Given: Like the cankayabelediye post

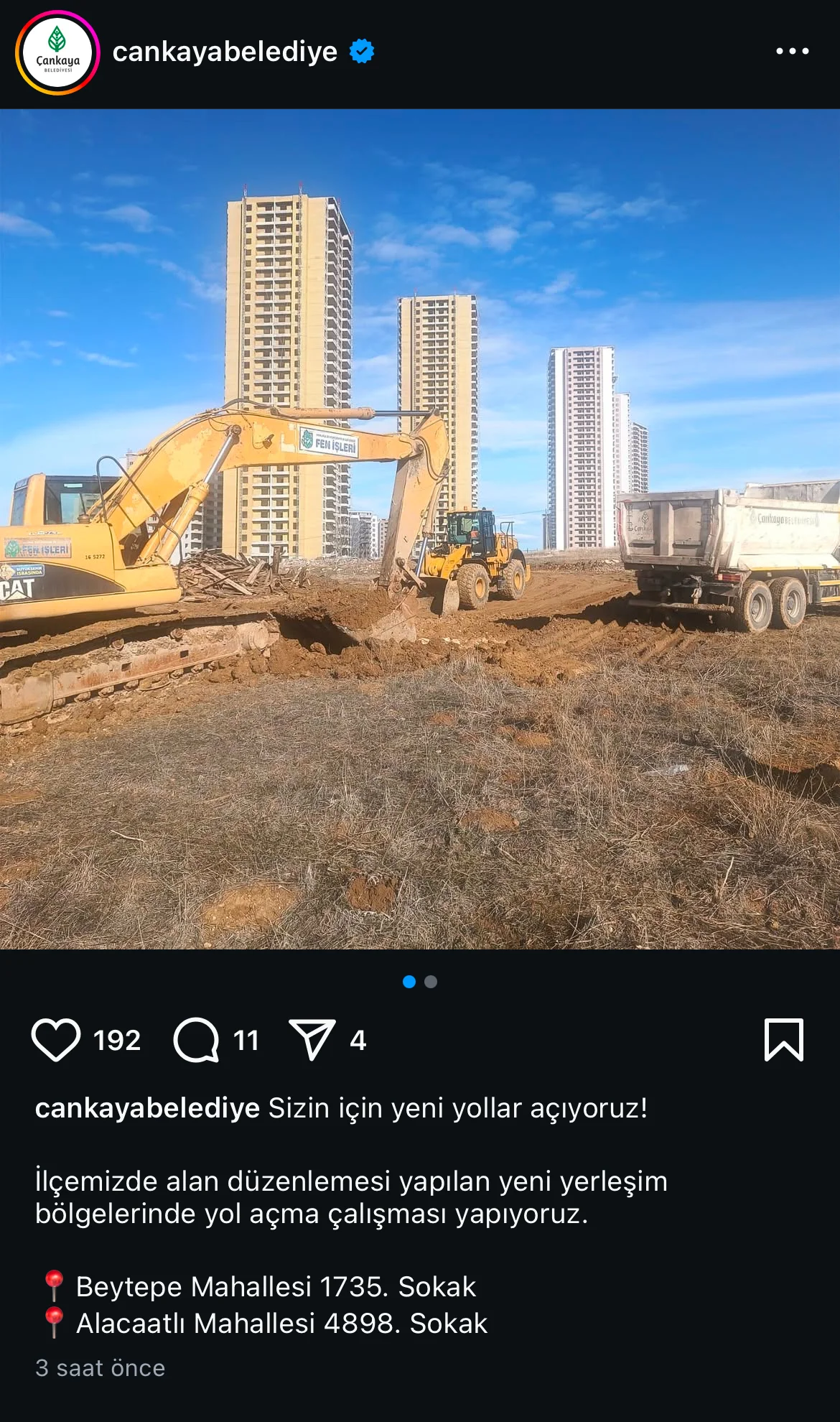Looking at the screenshot, I should tap(56, 1040).
